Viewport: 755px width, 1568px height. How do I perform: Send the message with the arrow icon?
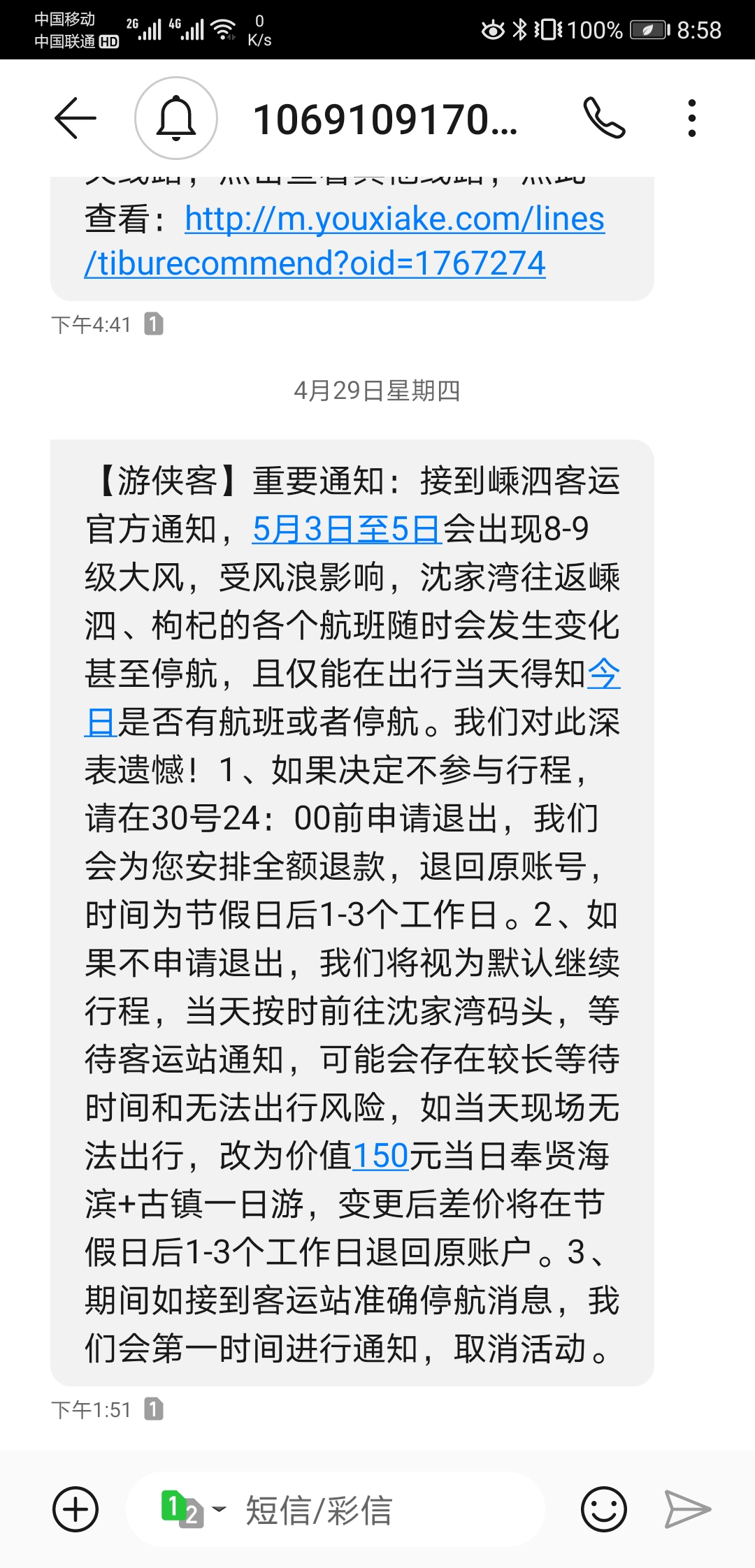click(x=687, y=1509)
